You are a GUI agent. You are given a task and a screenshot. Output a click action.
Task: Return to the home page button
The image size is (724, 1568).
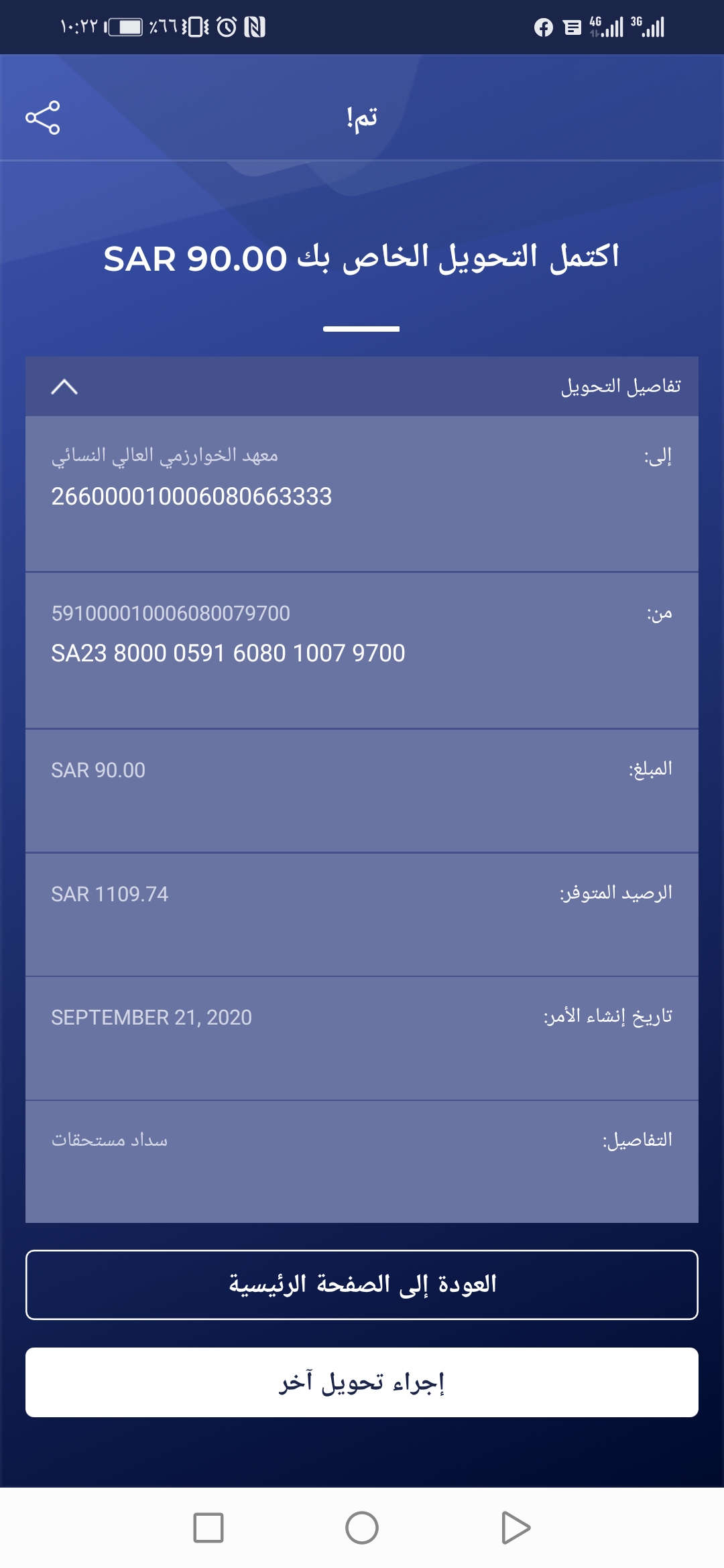(x=362, y=1285)
